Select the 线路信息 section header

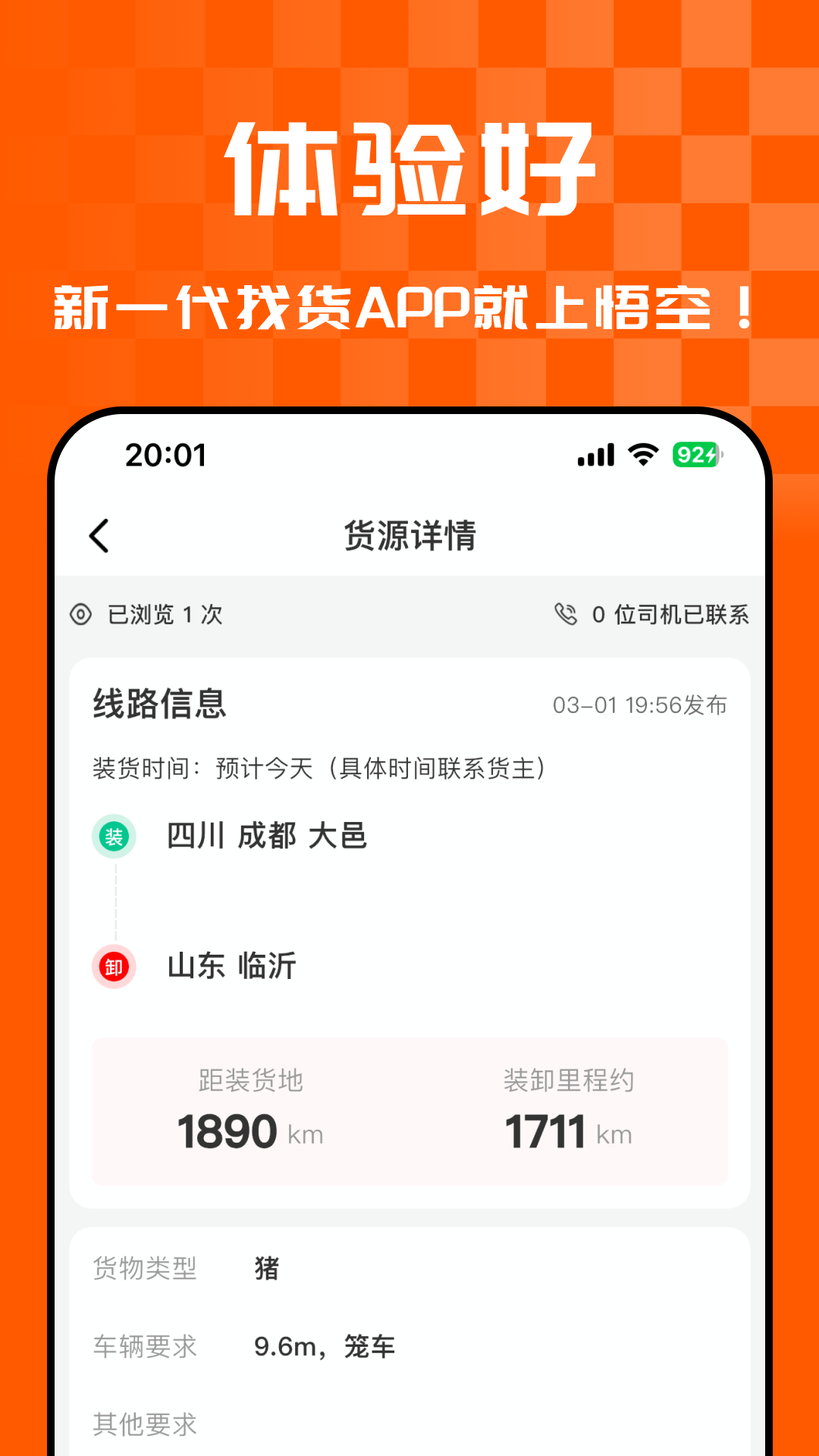155,705
